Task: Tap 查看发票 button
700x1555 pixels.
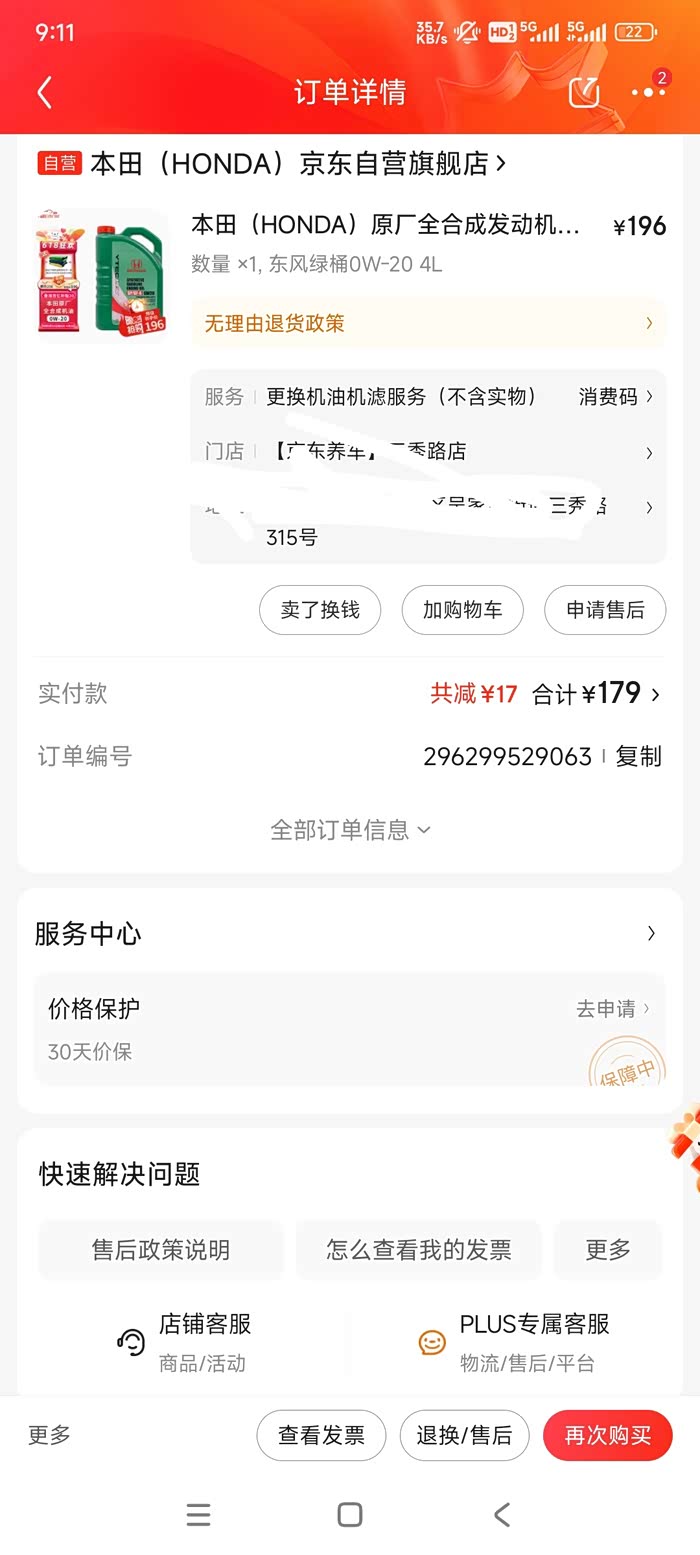Action: [321, 1436]
